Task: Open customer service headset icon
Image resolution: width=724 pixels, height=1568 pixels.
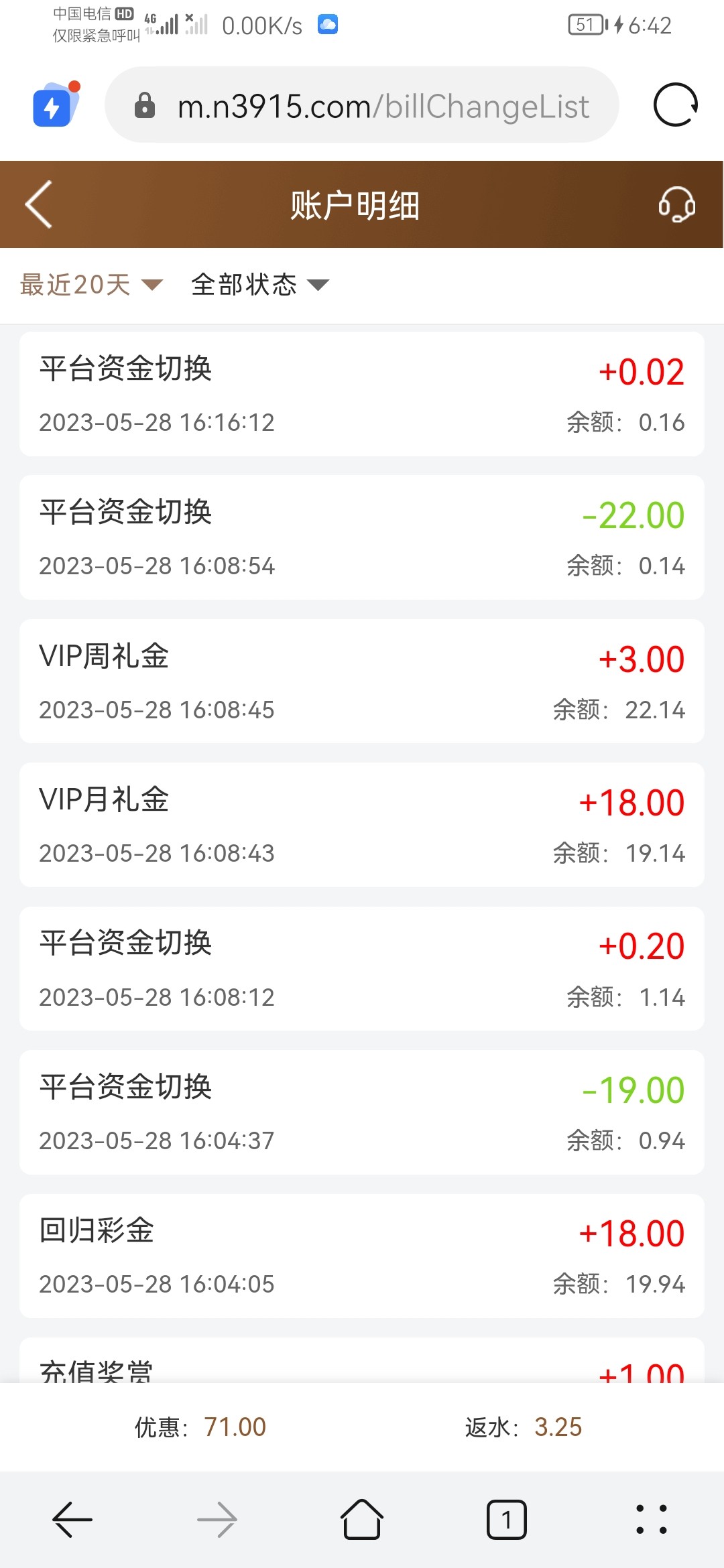Action: (676, 204)
